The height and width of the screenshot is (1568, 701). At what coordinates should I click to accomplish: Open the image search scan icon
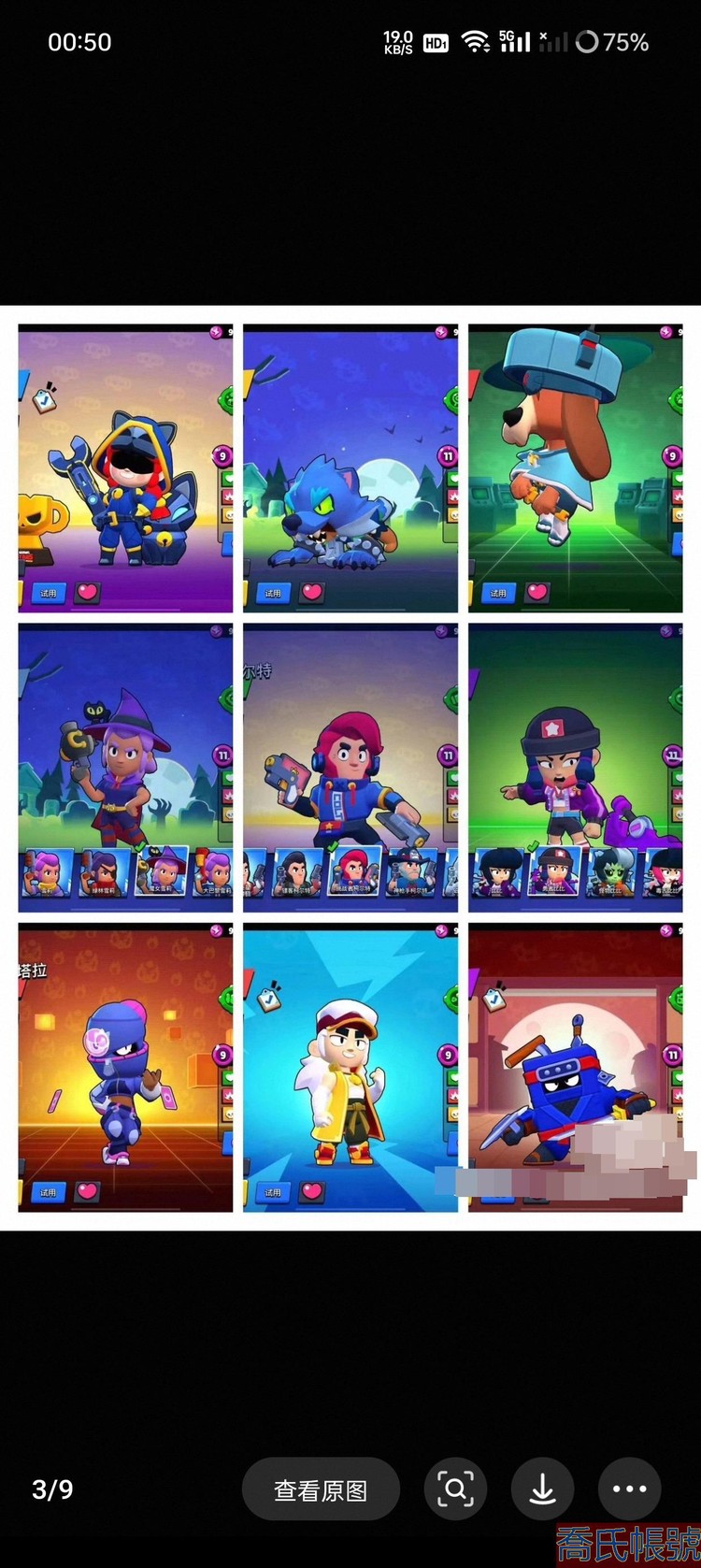coord(455,1489)
